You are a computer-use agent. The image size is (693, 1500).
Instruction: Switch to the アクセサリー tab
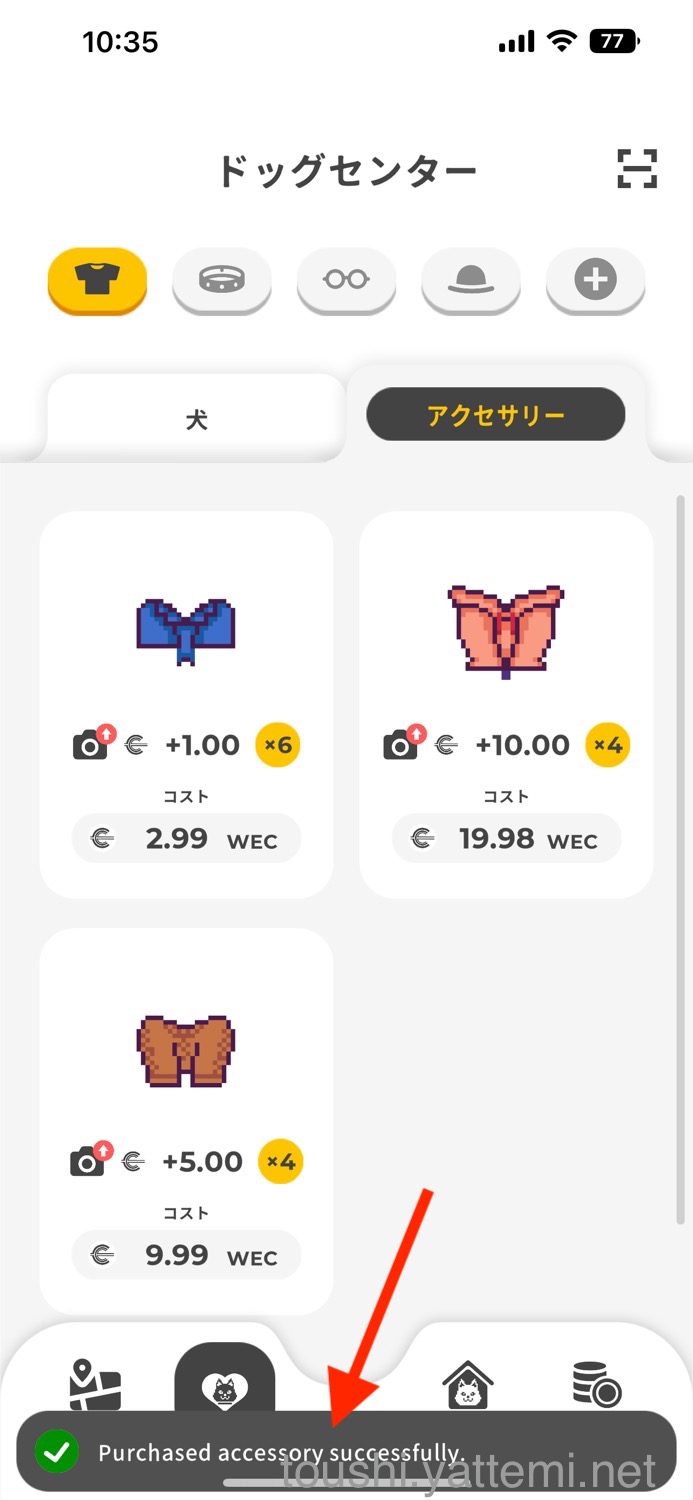tap(496, 415)
